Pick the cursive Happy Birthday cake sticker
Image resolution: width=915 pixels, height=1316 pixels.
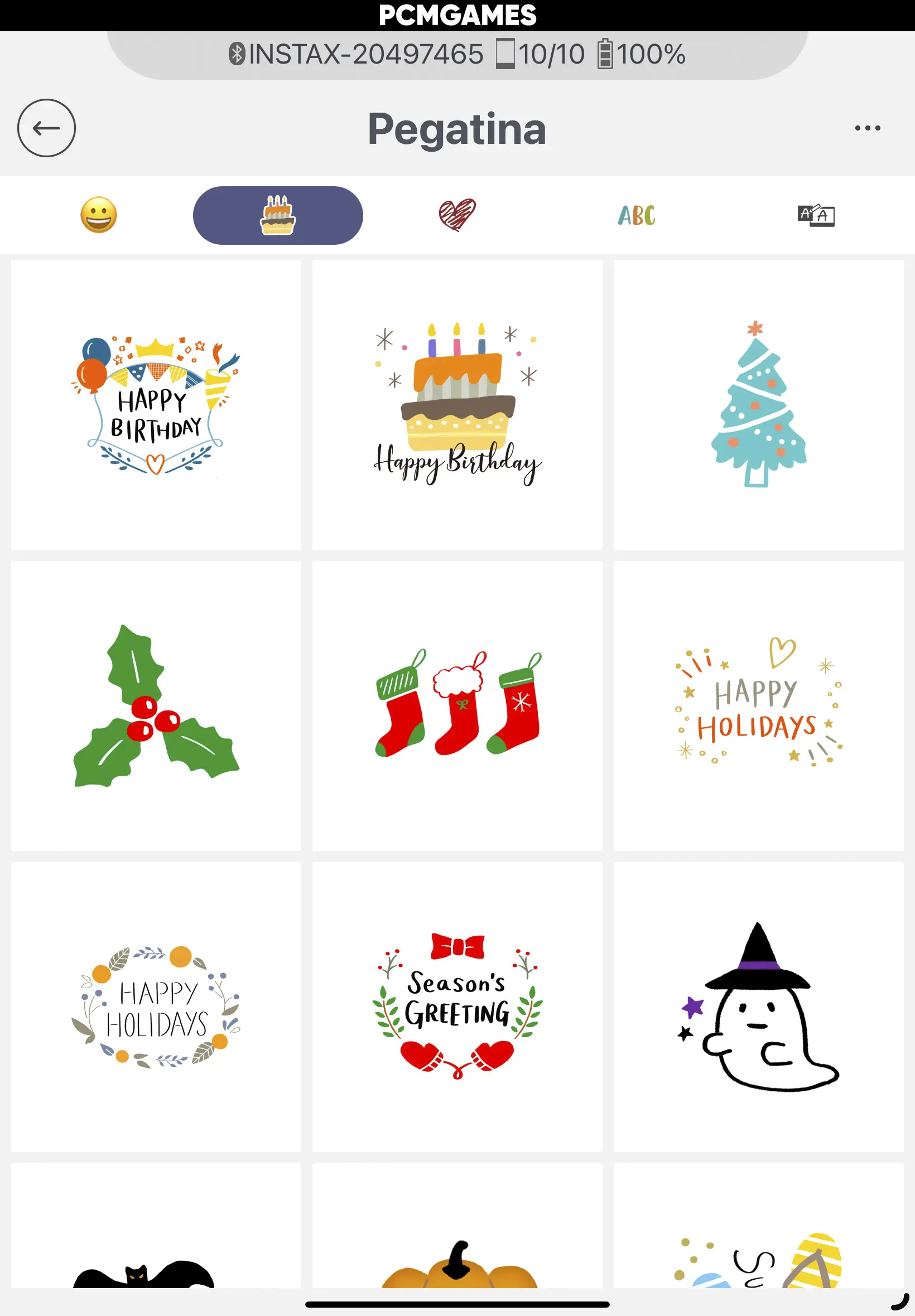tap(457, 405)
